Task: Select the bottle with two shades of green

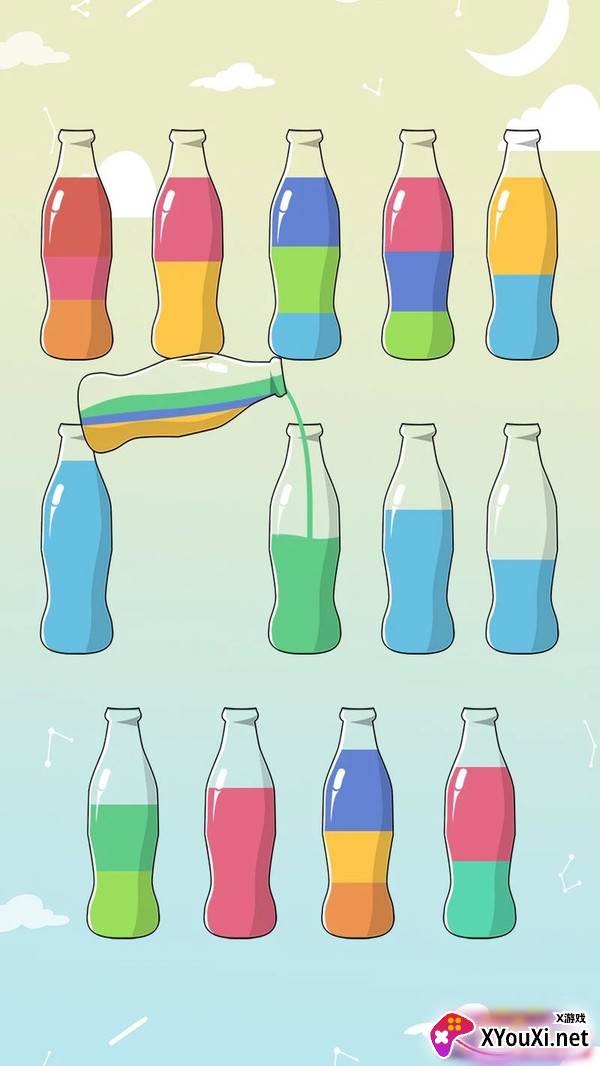Action: [123, 823]
